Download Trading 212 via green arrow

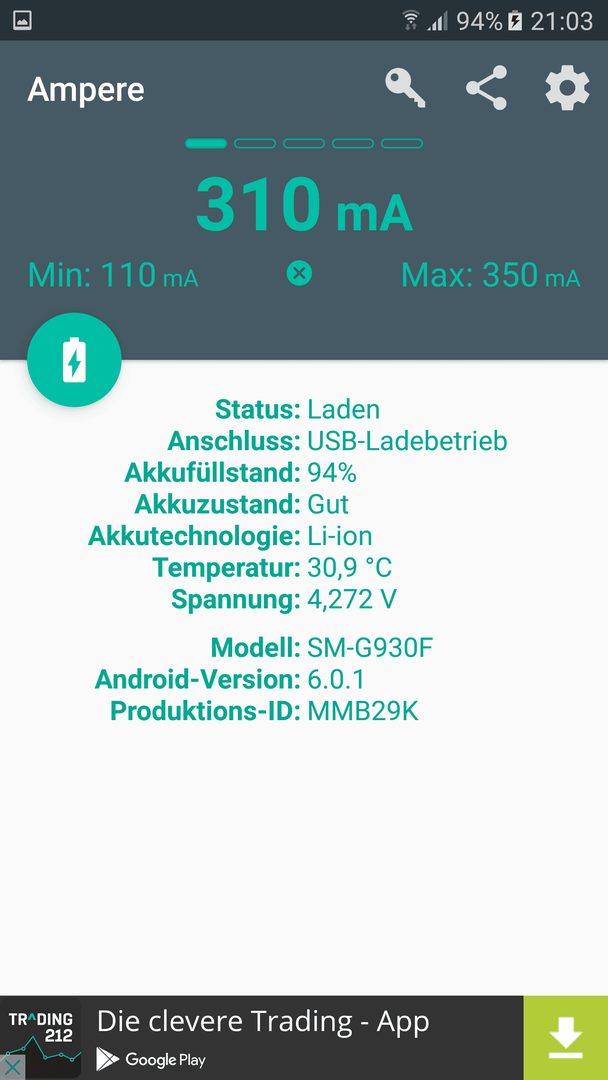pyautogui.click(x=565, y=1037)
